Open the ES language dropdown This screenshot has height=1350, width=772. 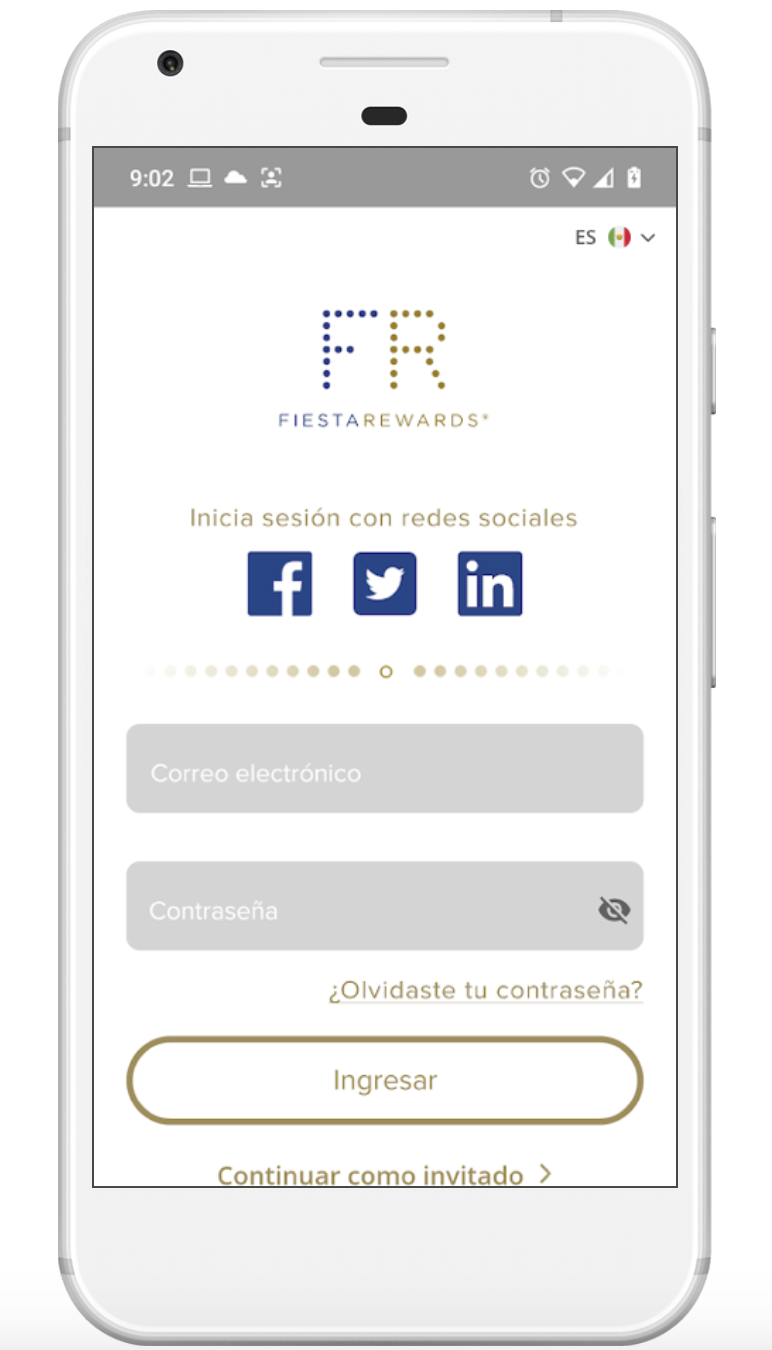(616, 238)
